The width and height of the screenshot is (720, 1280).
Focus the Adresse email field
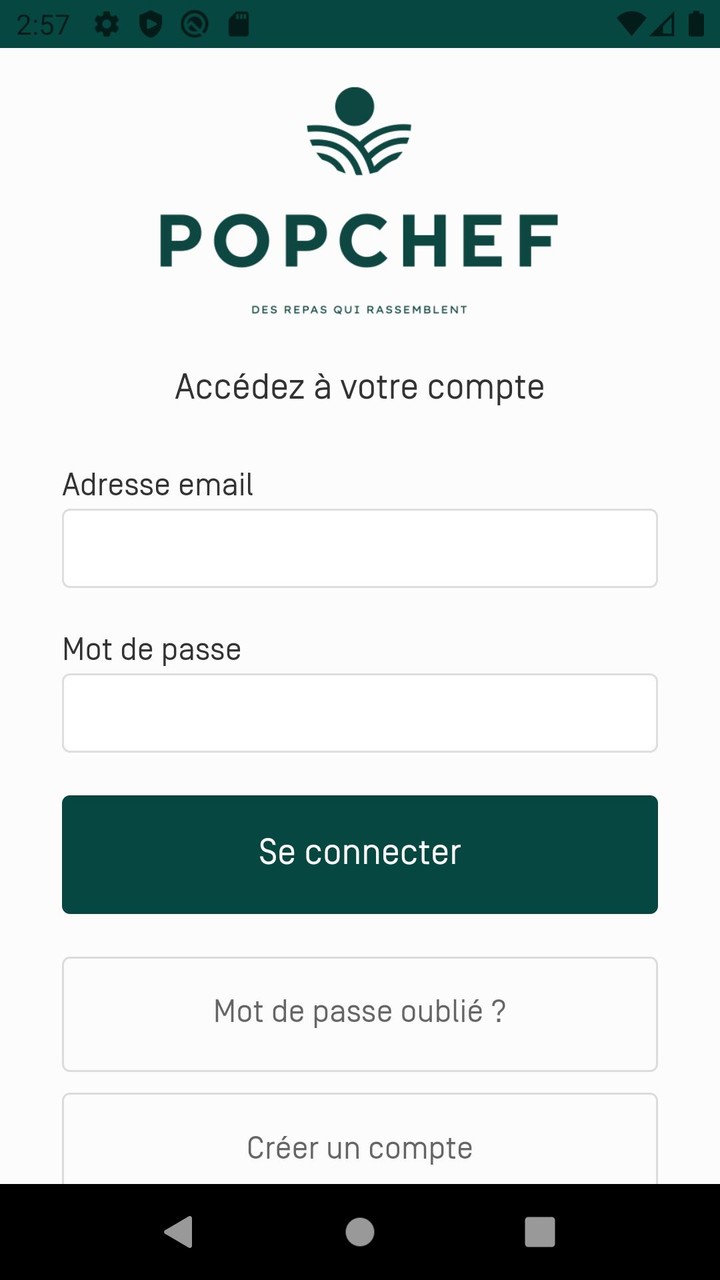click(x=360, y=548)
